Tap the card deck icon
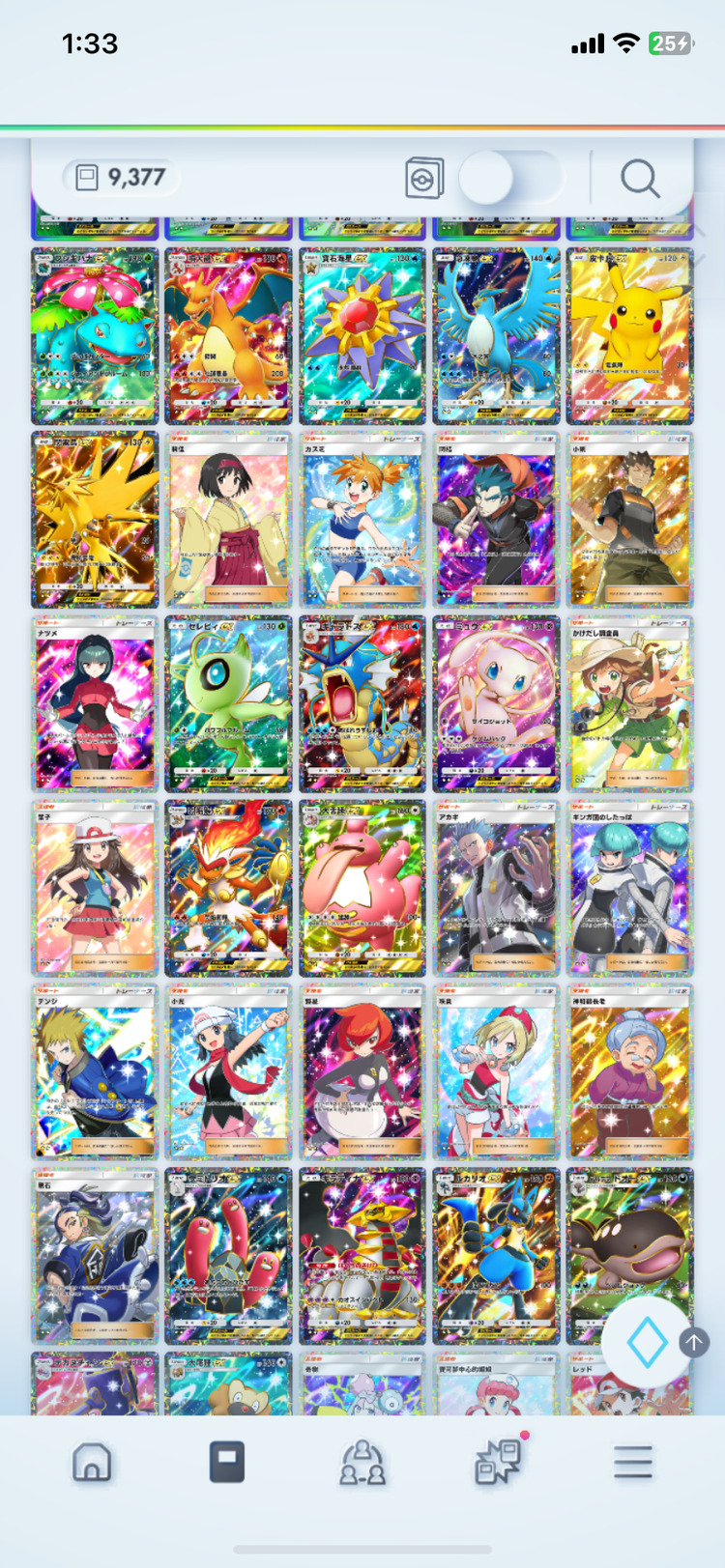This screenshot has height=1568, width=725. pos(423,179)
